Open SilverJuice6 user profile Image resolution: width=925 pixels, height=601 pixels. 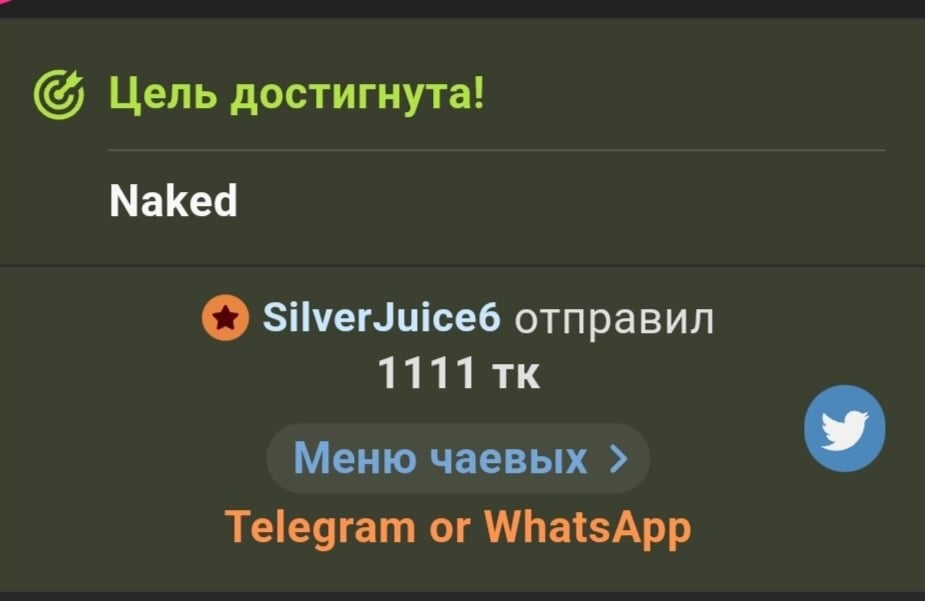coord(380,318)
